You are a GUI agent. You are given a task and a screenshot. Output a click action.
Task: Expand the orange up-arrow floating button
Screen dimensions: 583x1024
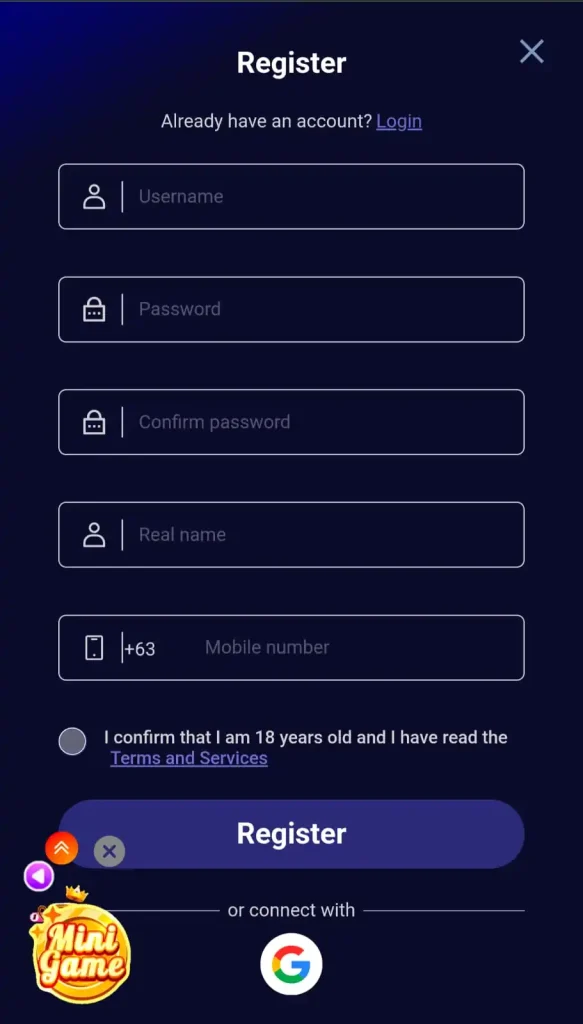61,848
